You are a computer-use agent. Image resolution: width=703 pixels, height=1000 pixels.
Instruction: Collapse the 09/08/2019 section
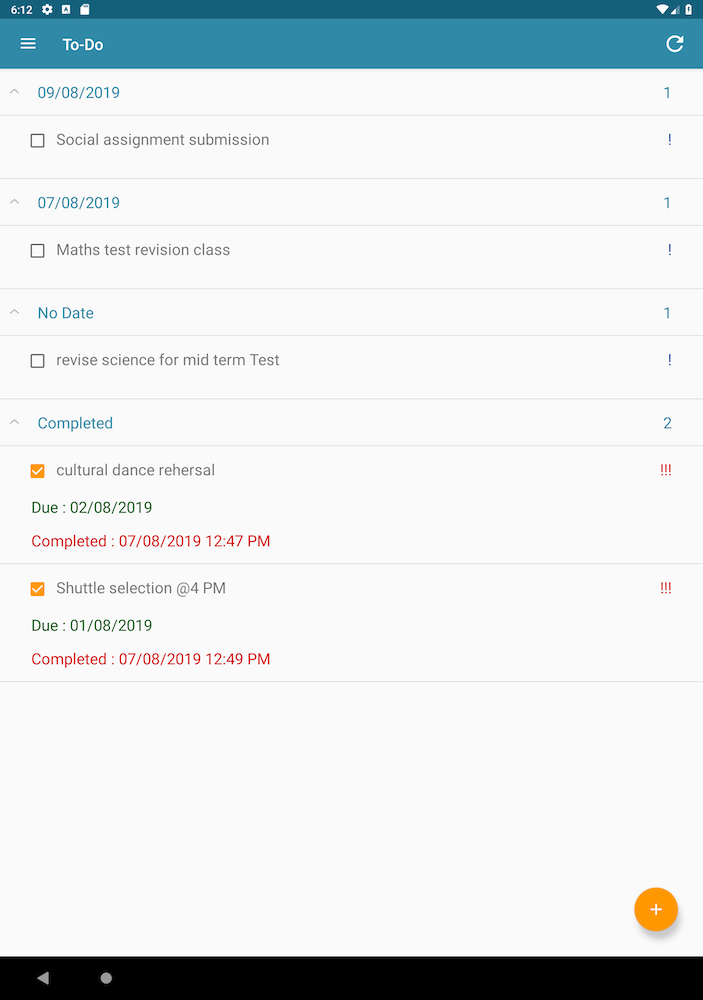coord(14,92)
